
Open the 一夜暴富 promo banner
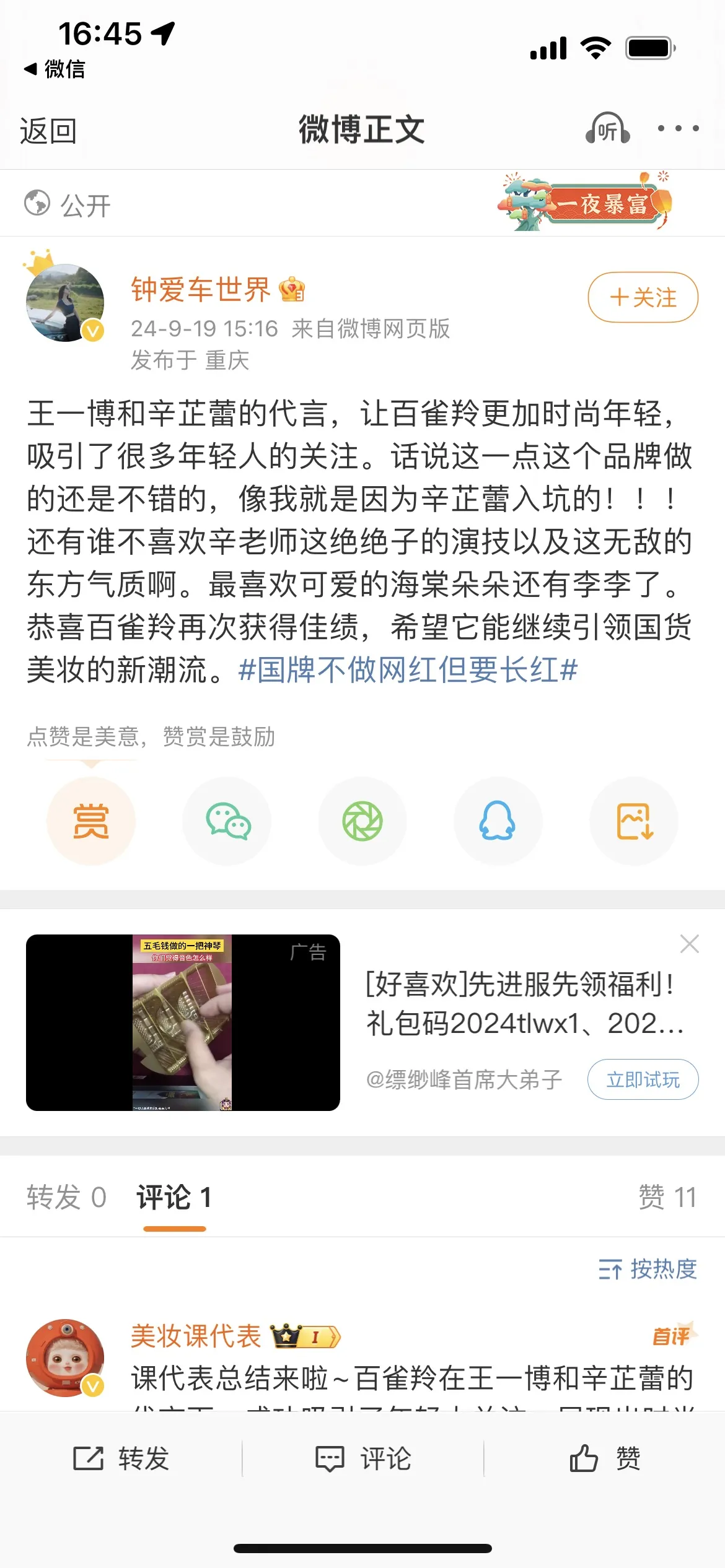(584, 203)
